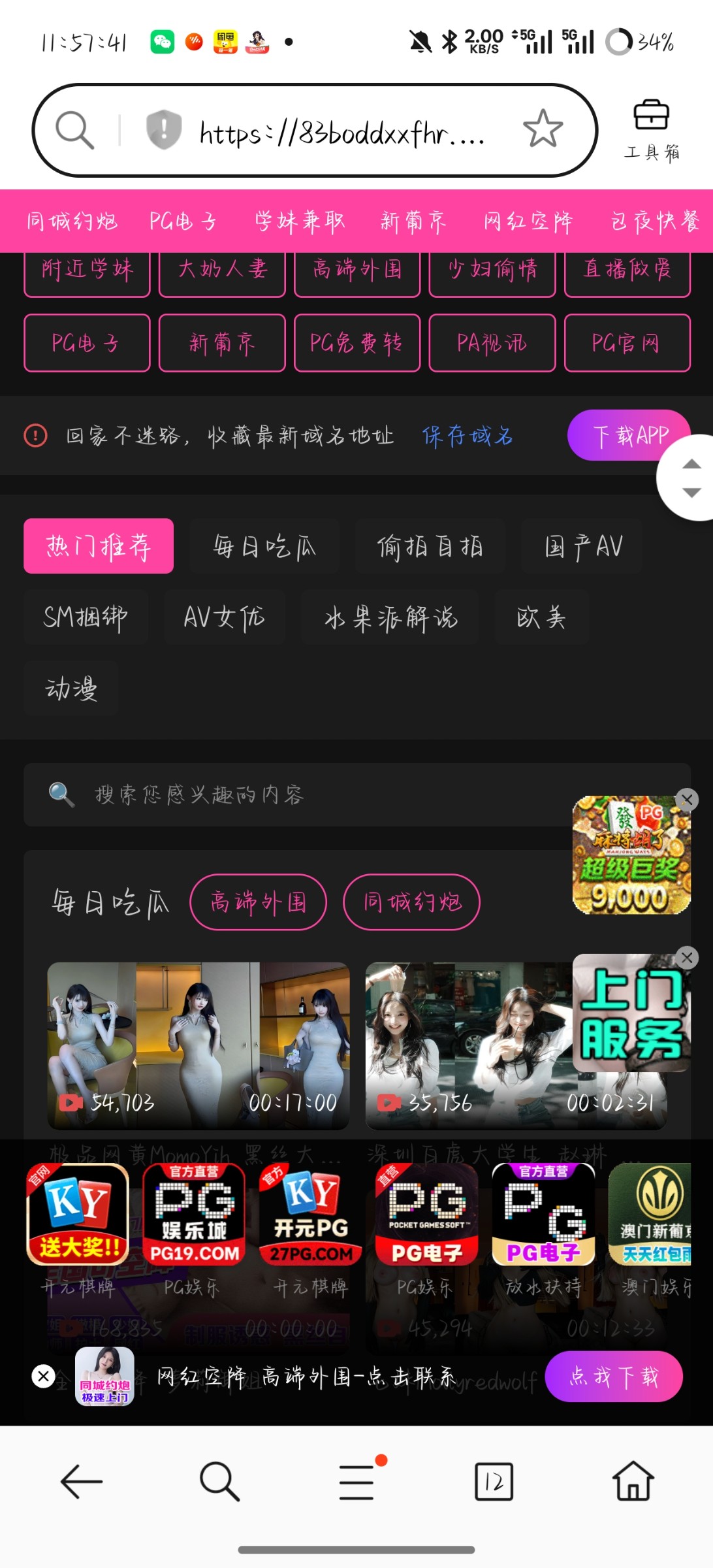Switch to the 每日吃瓜 category tab
This screenshot has width=713, height=1568.
point(264,546)
